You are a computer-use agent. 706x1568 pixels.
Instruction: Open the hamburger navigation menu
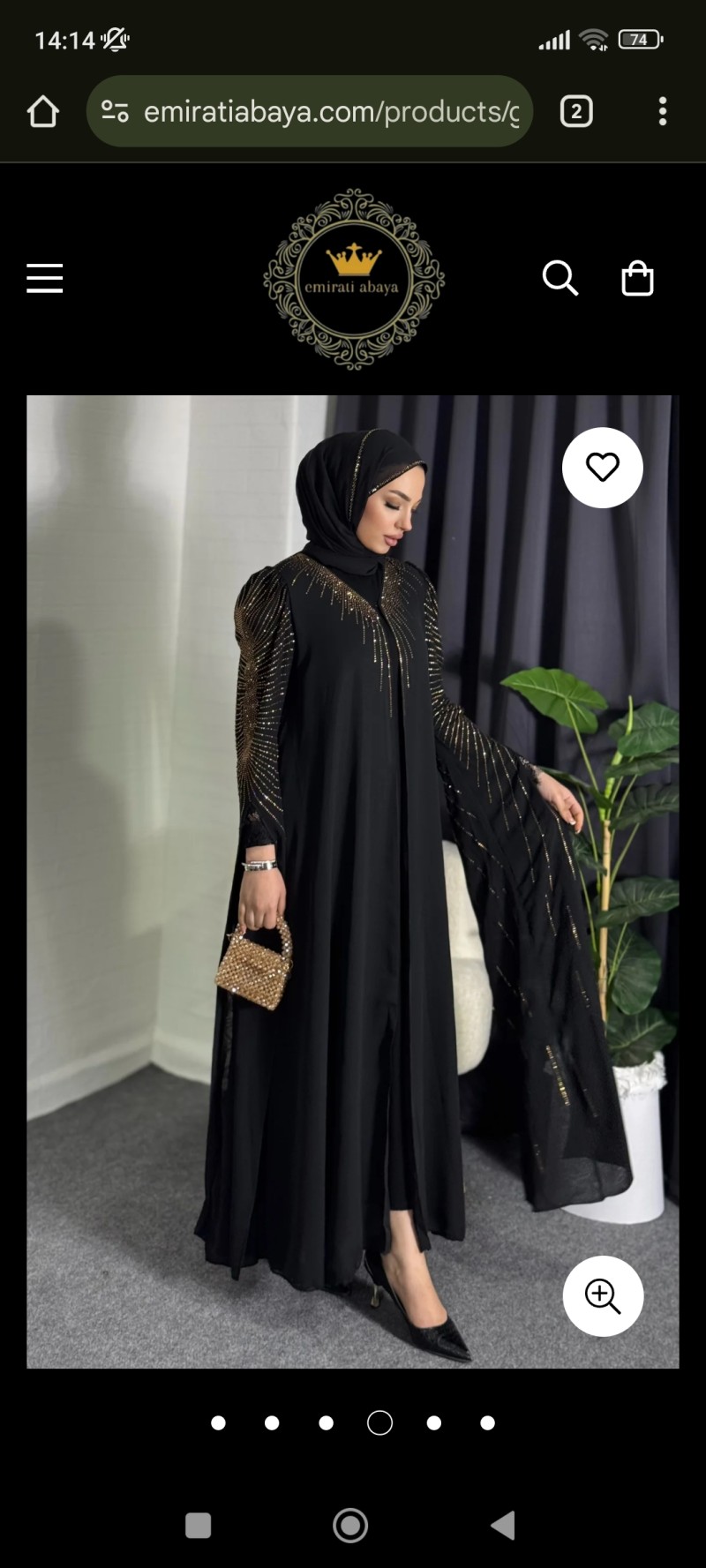pyautogui.click(x=44, y=278)
